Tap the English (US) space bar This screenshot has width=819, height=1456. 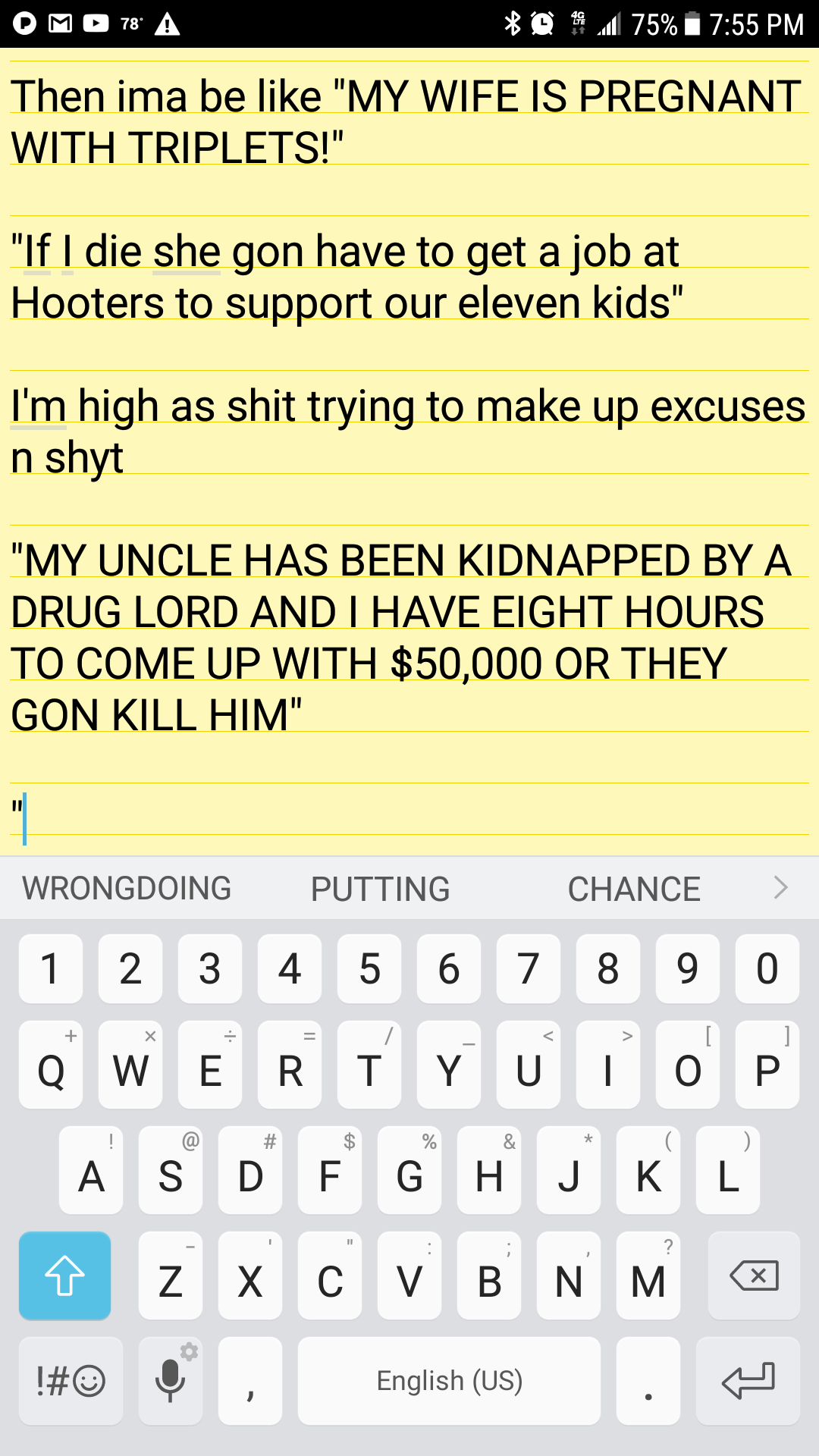tap(449, 1380)
